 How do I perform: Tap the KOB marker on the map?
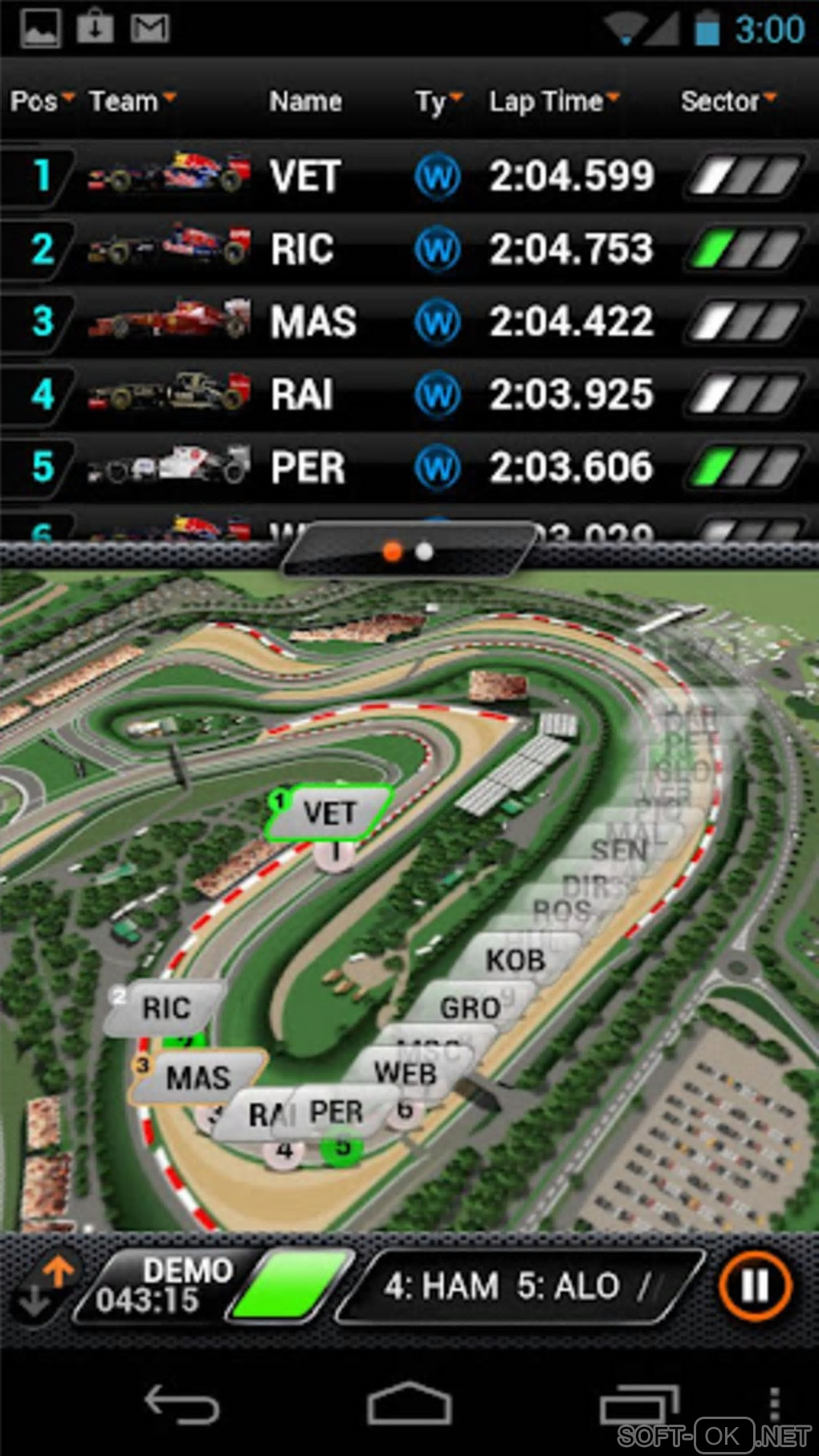click(x=515, y=960)
